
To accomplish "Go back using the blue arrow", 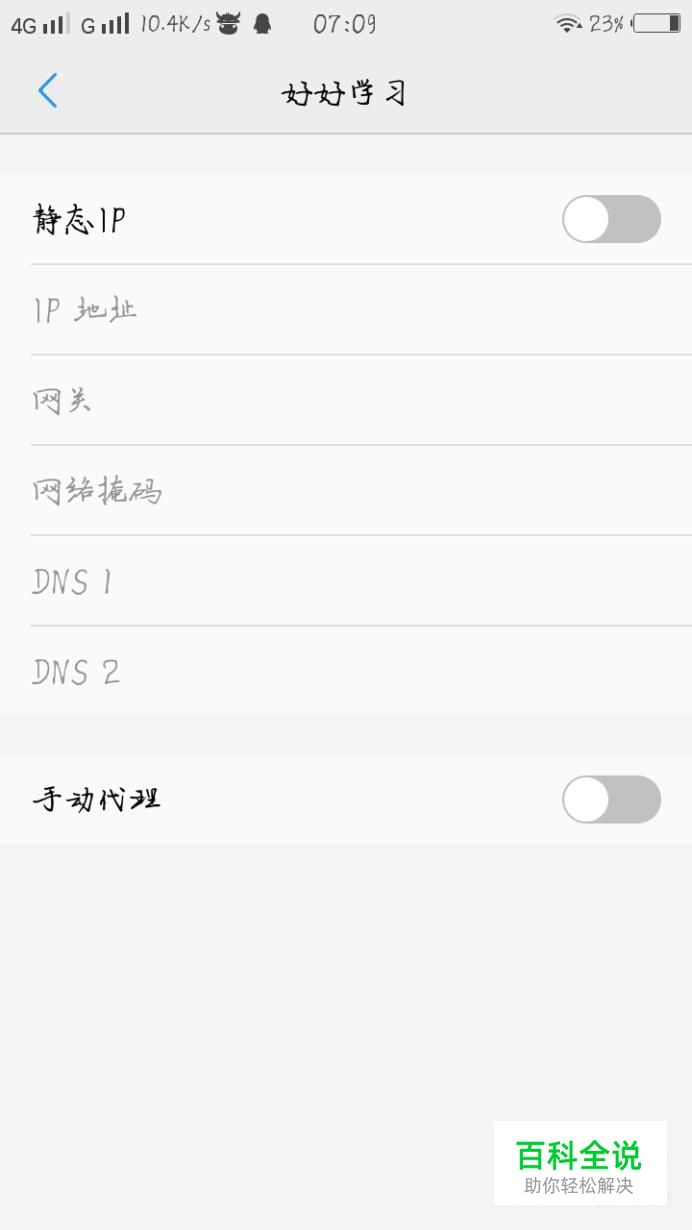I will click(47, 91).
